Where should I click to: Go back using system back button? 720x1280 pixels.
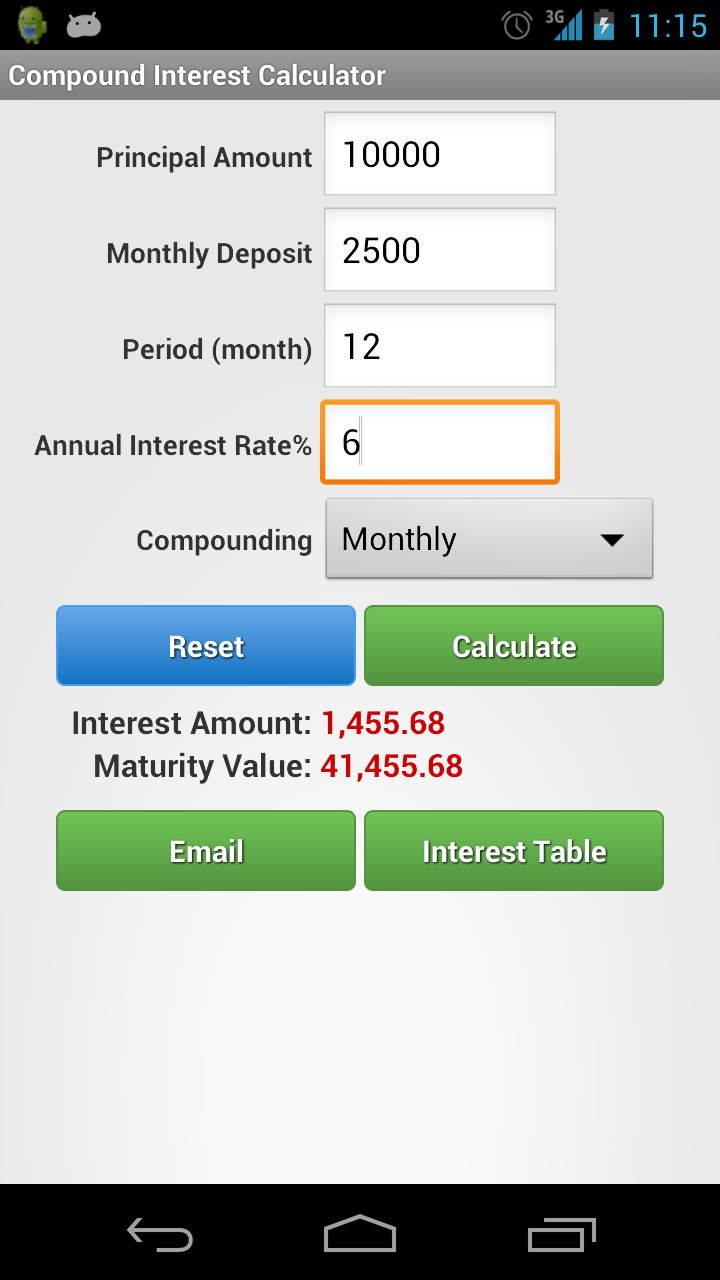[160, 1234]
